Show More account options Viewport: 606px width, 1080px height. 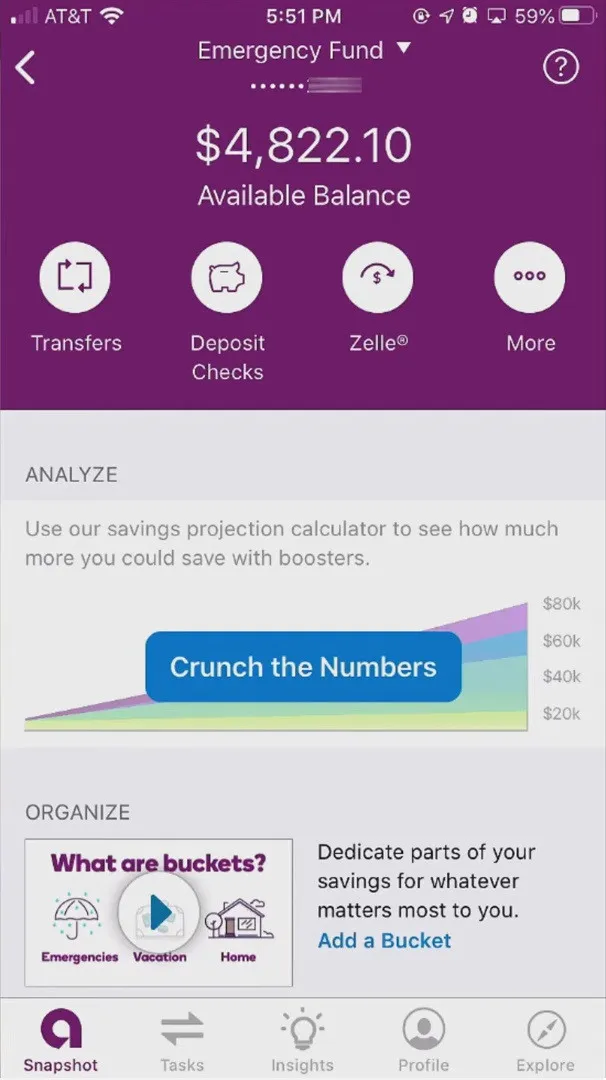[530, 277]
